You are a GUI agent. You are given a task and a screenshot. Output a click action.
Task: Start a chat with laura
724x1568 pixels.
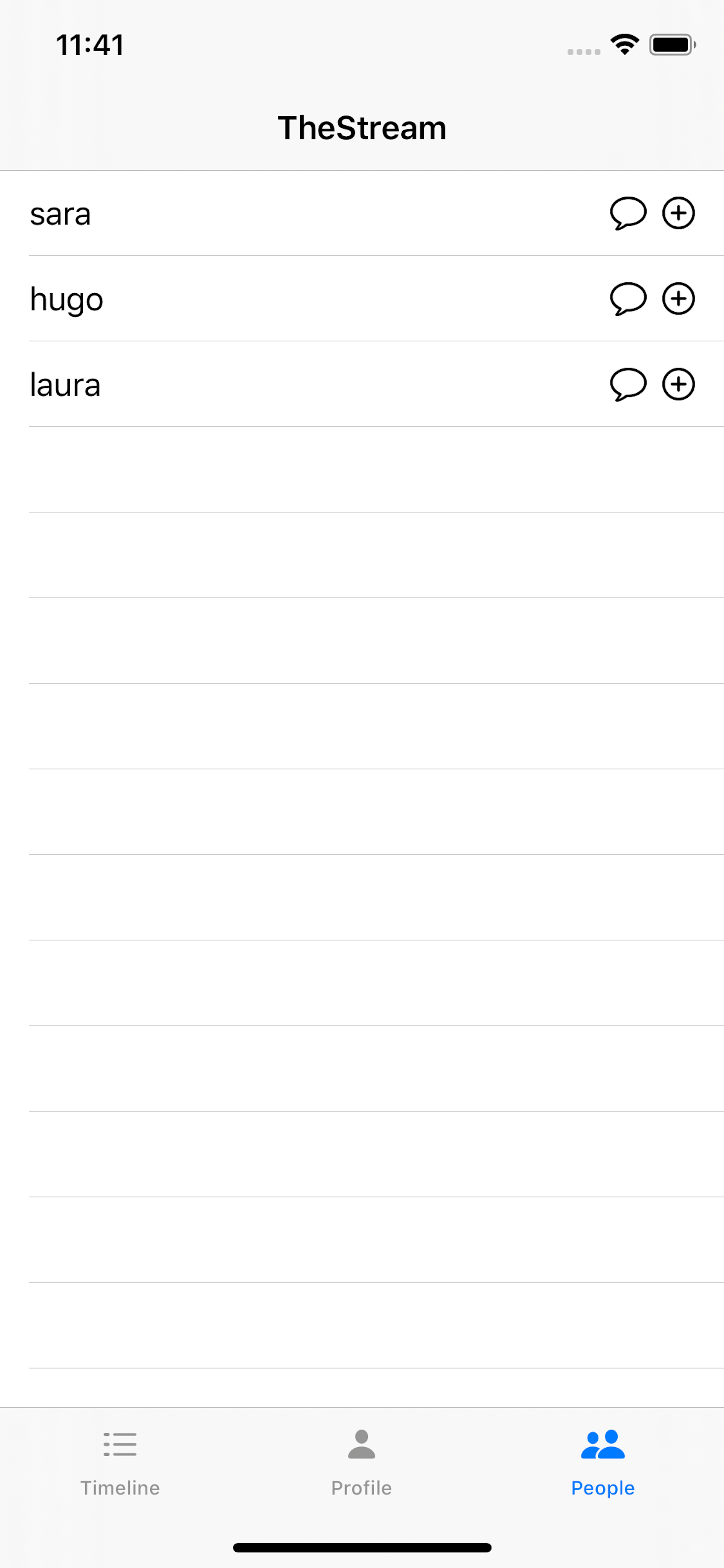[x=627, y=385]
